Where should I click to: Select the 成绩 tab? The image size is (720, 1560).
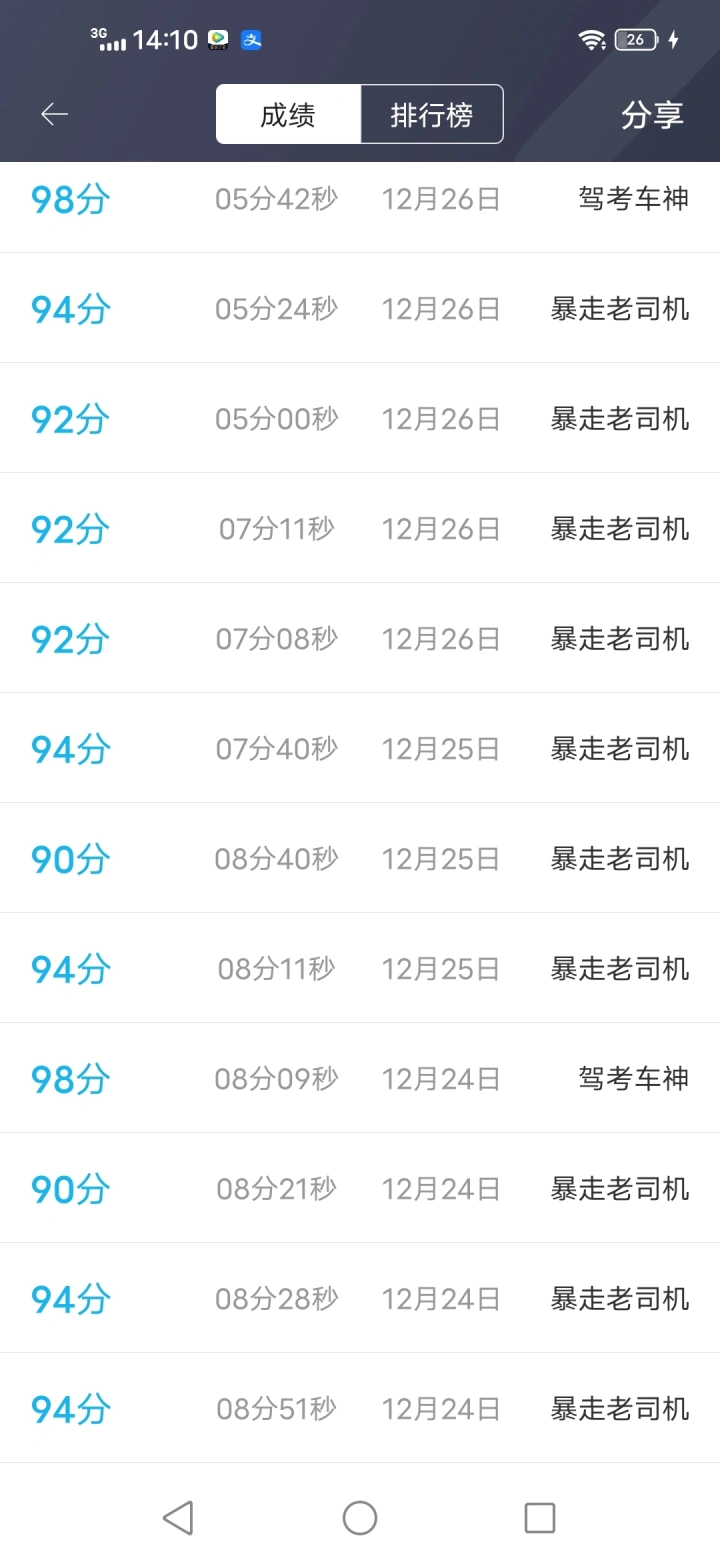click(288, 115)
